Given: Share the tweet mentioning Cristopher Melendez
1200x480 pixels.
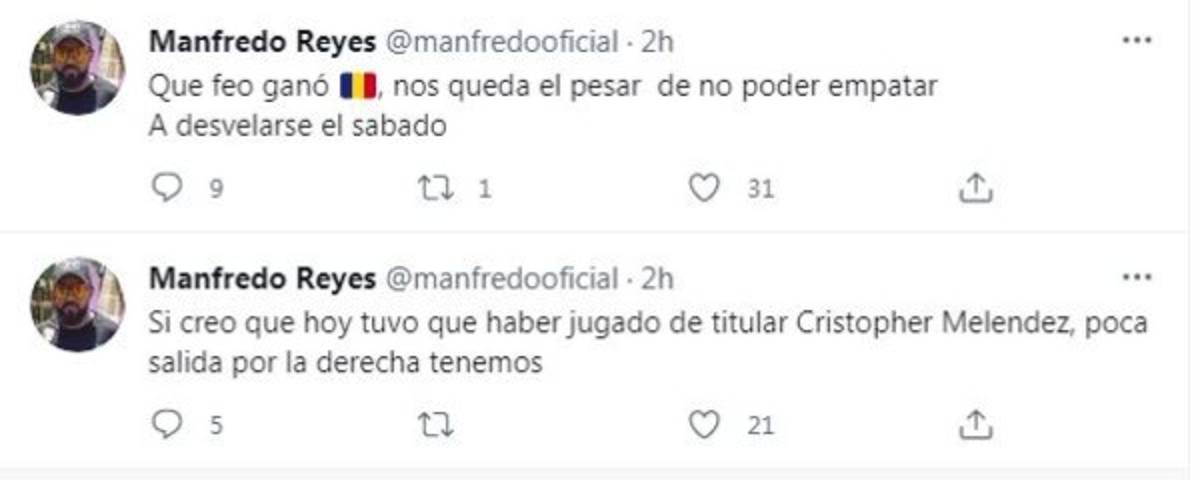Looking at the screenshot, I should point(975,425).
